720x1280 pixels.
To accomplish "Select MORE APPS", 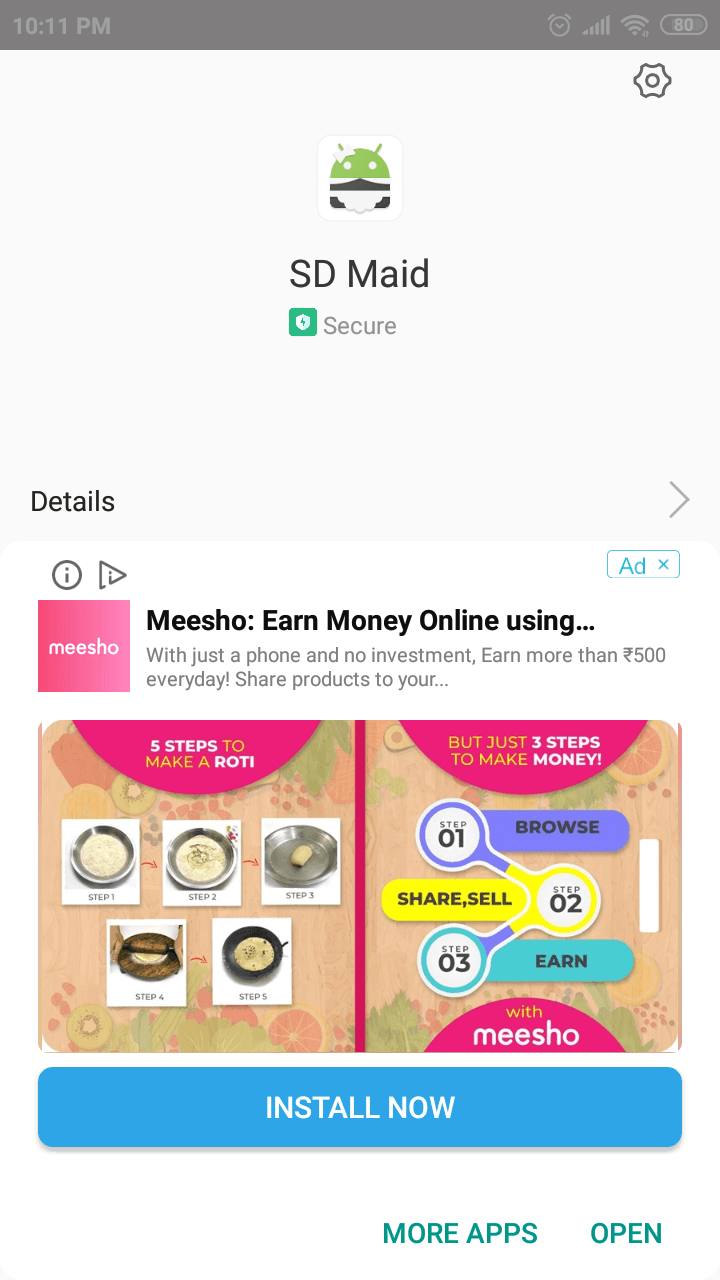I will pyautogui.click(x=460, y=1234).
